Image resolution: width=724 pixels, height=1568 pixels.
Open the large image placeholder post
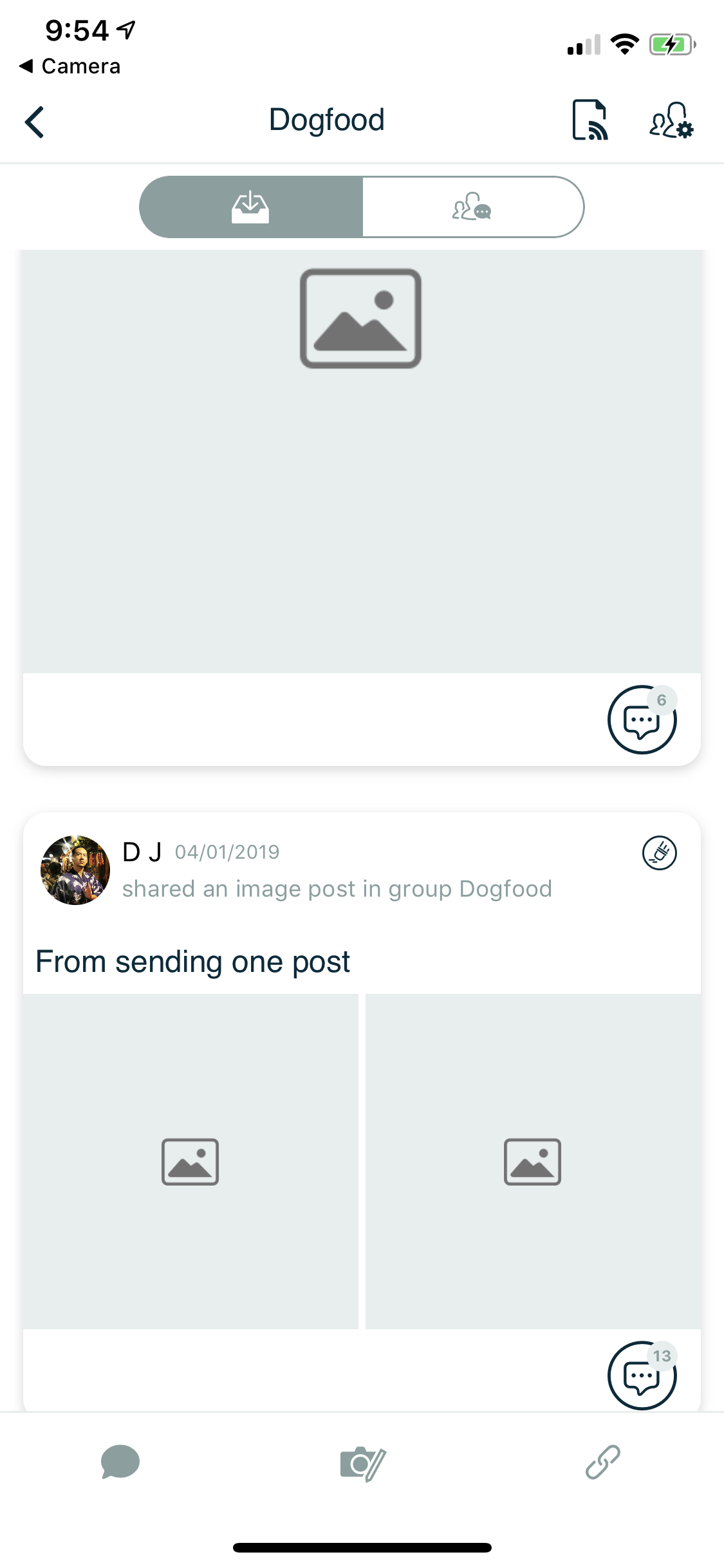pyautogui.click(x=361, y=461)
